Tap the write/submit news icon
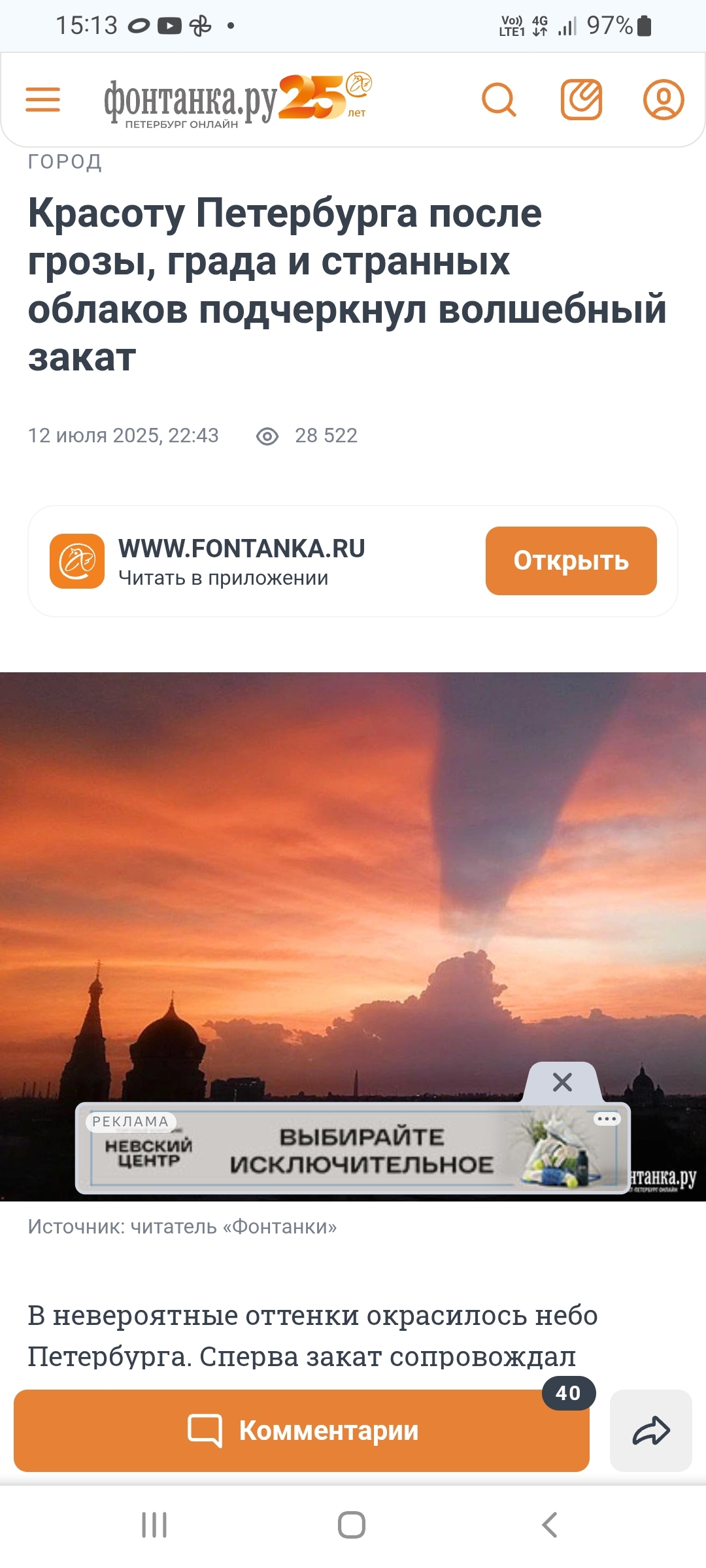 581,100
